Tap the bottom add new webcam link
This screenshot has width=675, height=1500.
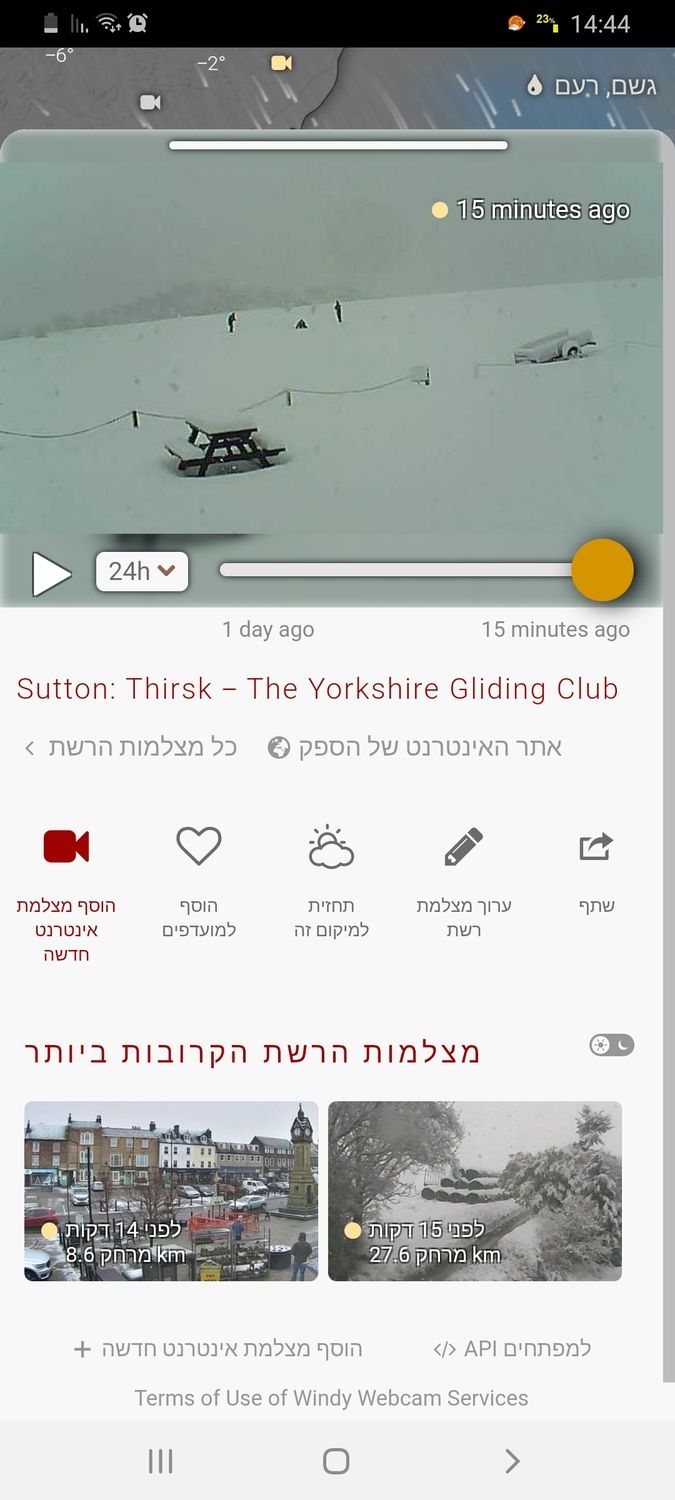tap(219, 1349)
